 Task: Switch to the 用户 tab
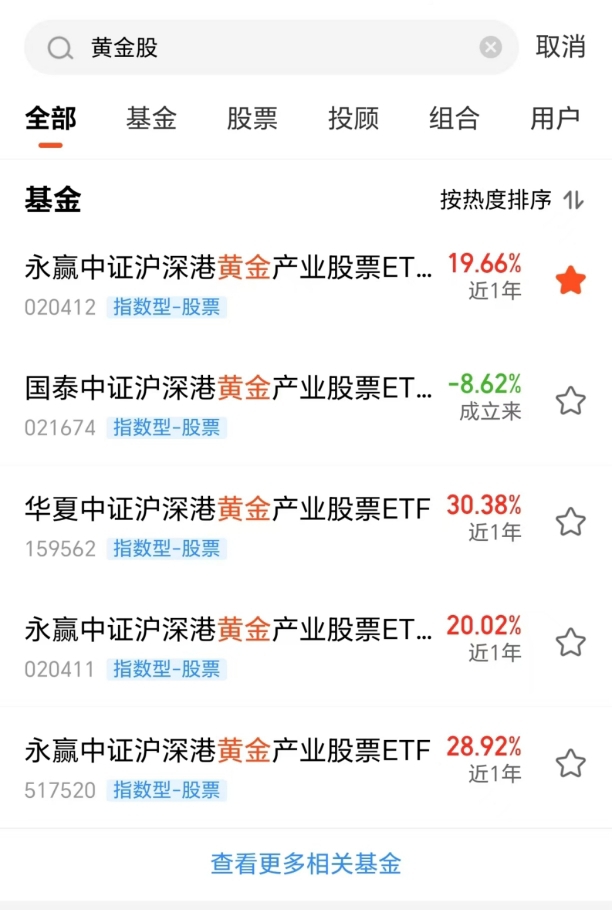555,118
